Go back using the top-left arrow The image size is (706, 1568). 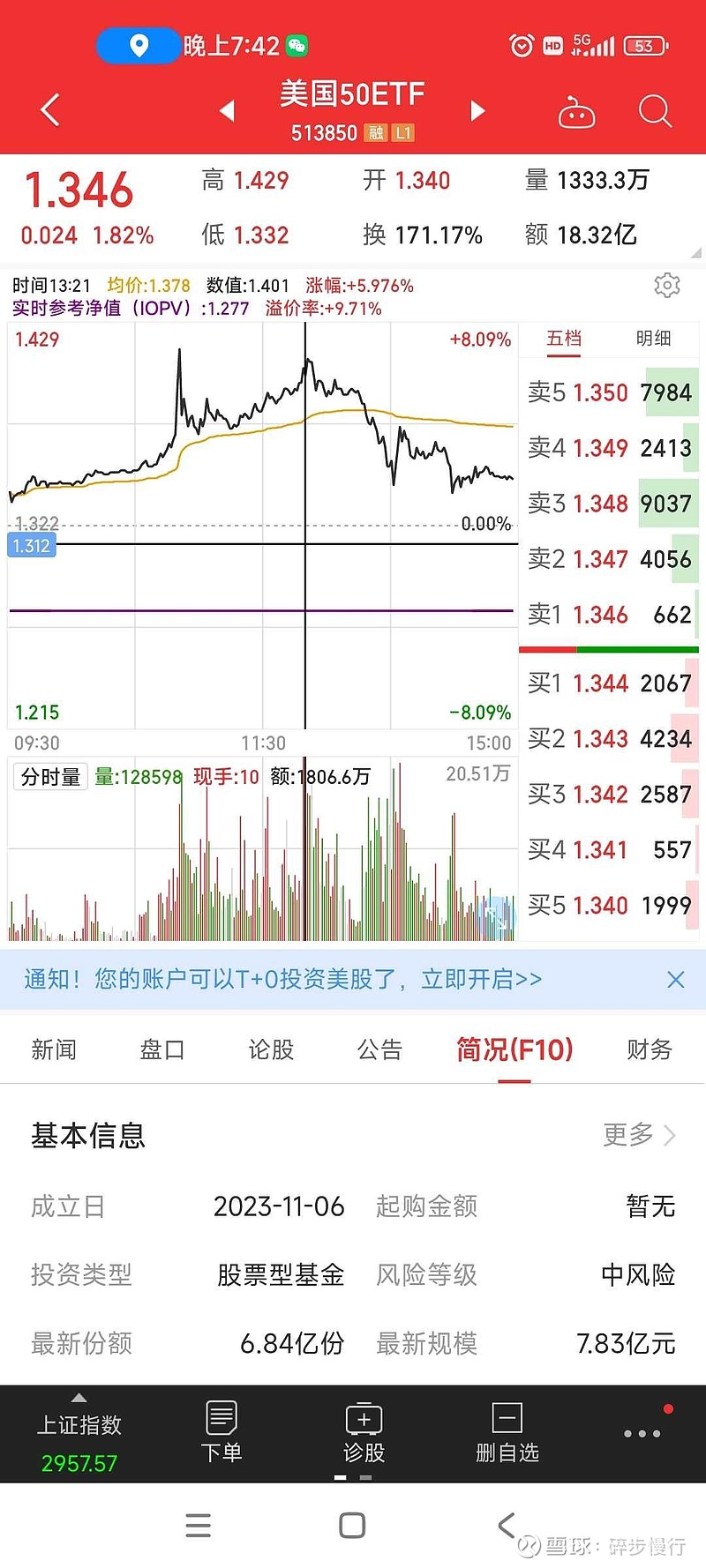click(x=51, y=110)
